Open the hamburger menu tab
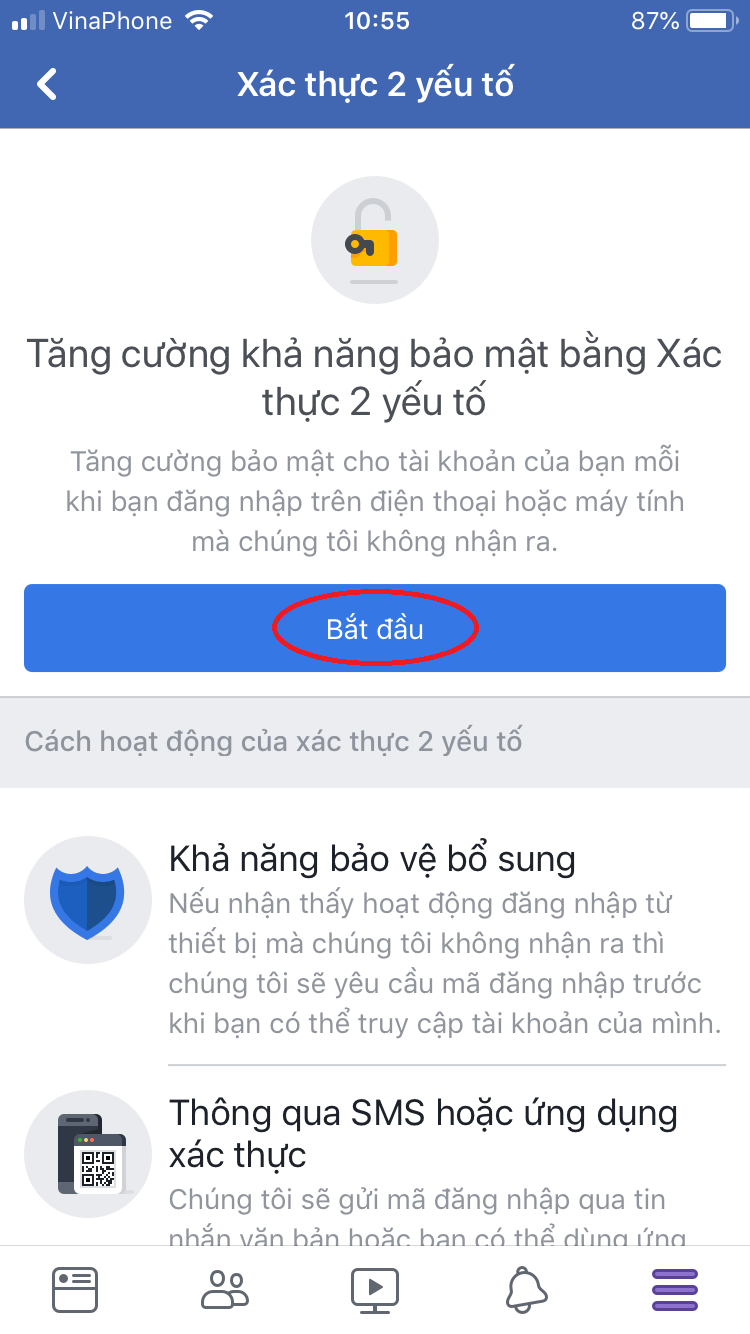 (x=675, y=1290)
